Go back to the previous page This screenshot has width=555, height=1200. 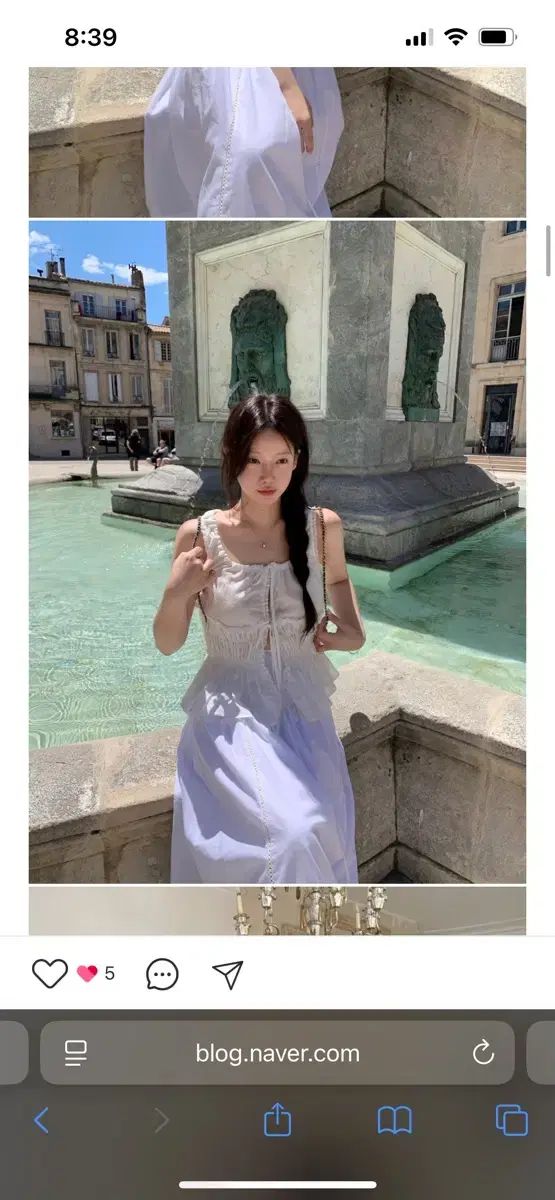(x=41, y=1120)
